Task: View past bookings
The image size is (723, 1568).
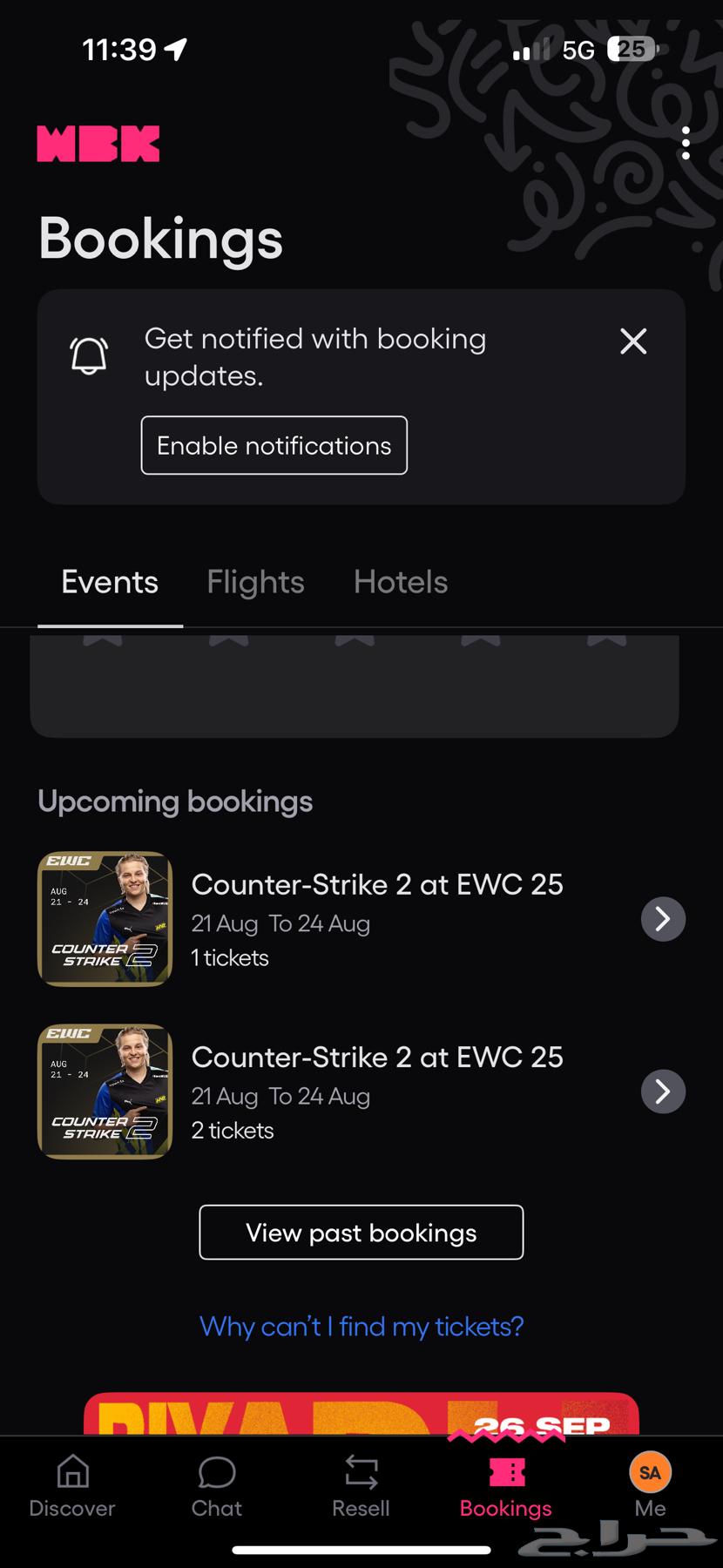Action: [361, 1233]
